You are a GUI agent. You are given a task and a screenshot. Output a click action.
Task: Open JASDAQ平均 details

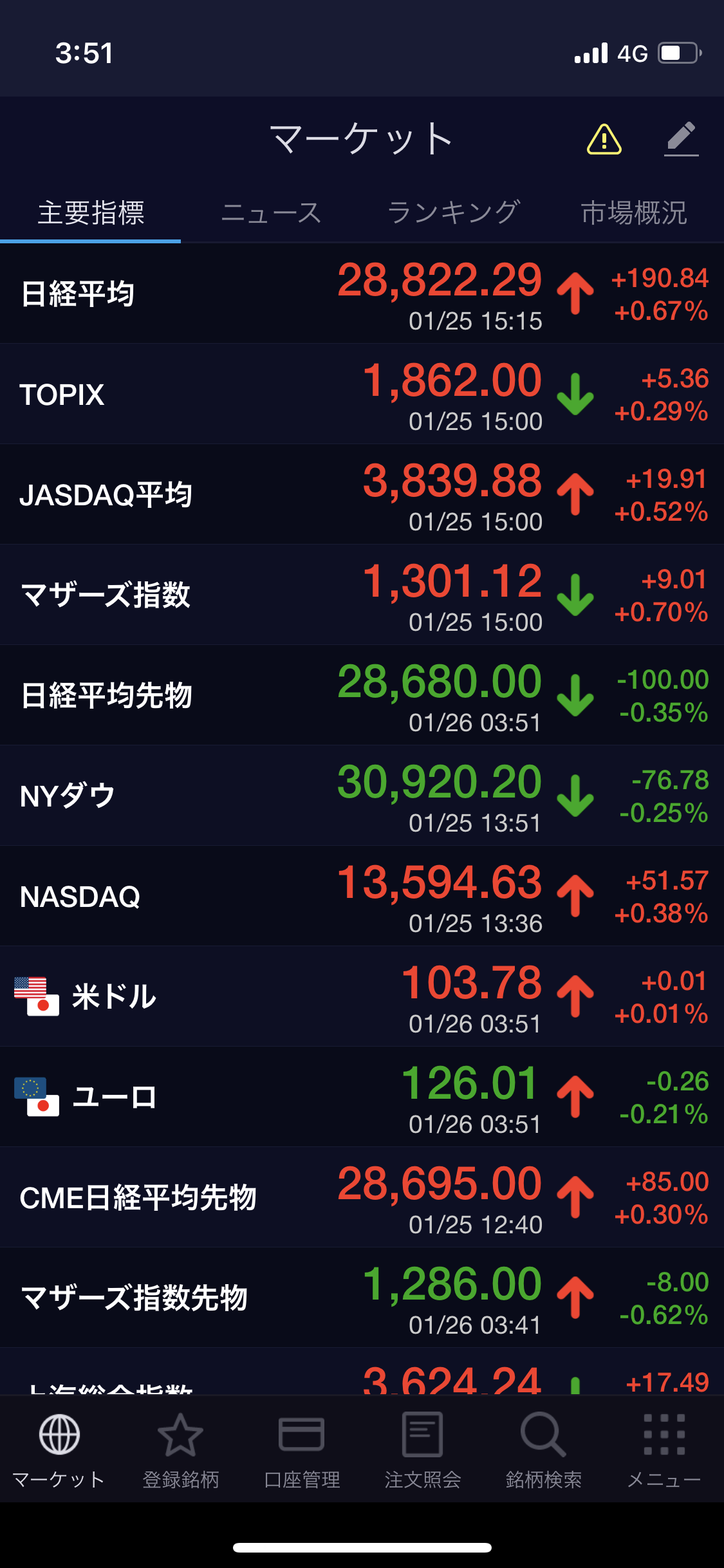click(x=362, y=494)
